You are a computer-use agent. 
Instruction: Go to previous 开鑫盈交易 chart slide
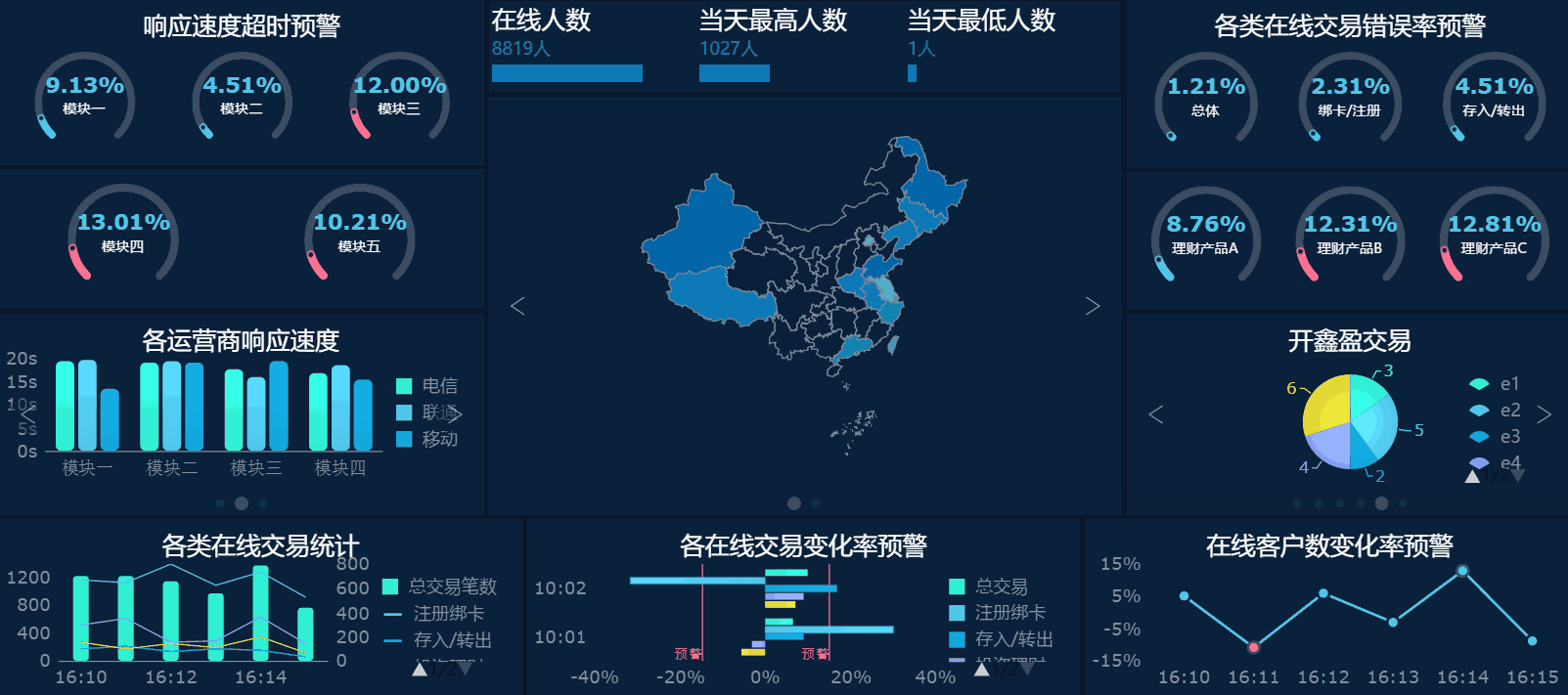[1156, 414]
